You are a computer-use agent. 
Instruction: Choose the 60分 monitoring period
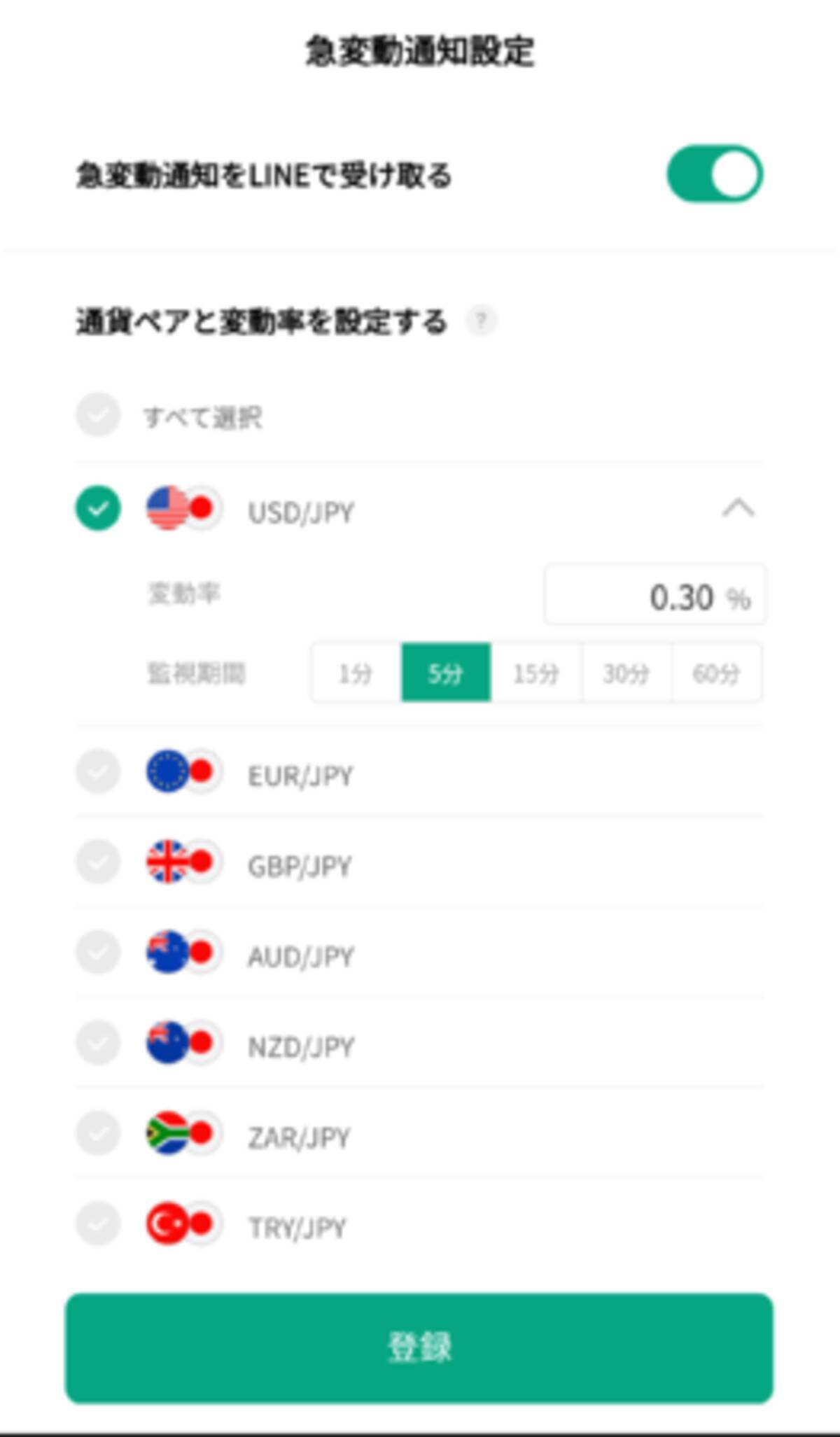click(x=716, y=673)
